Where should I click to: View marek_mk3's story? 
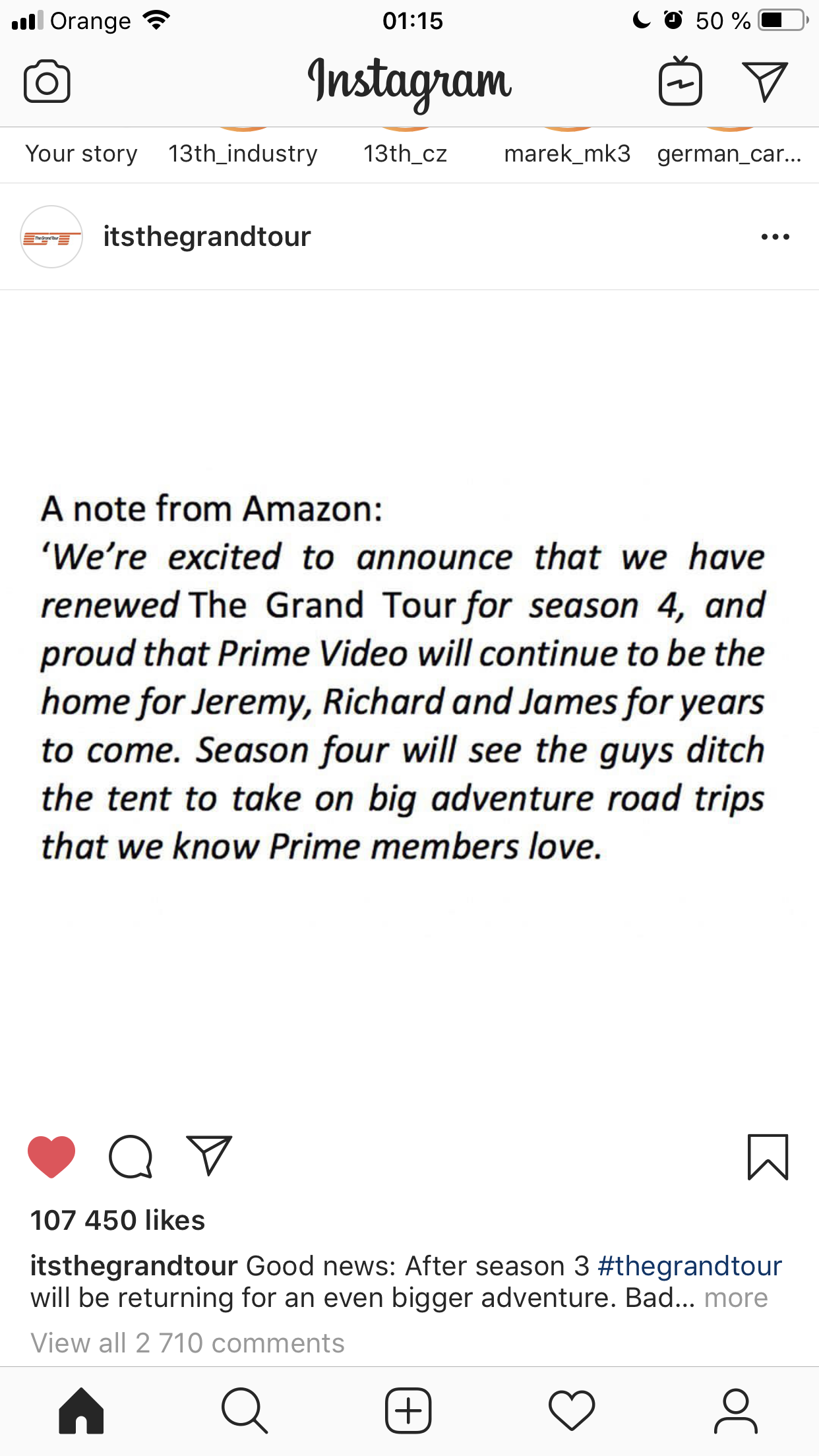tap(567, 153)
